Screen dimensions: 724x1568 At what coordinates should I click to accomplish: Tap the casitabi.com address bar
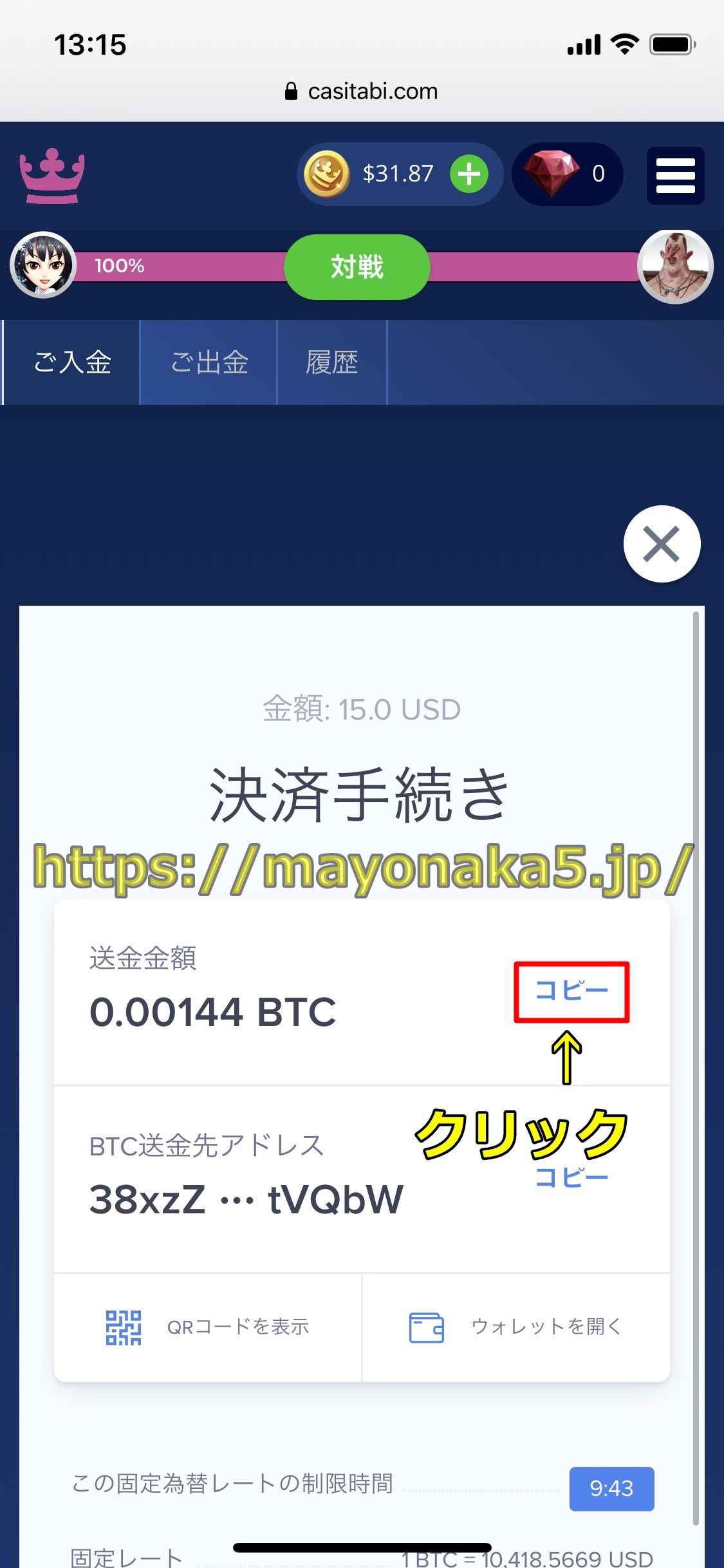362,91
